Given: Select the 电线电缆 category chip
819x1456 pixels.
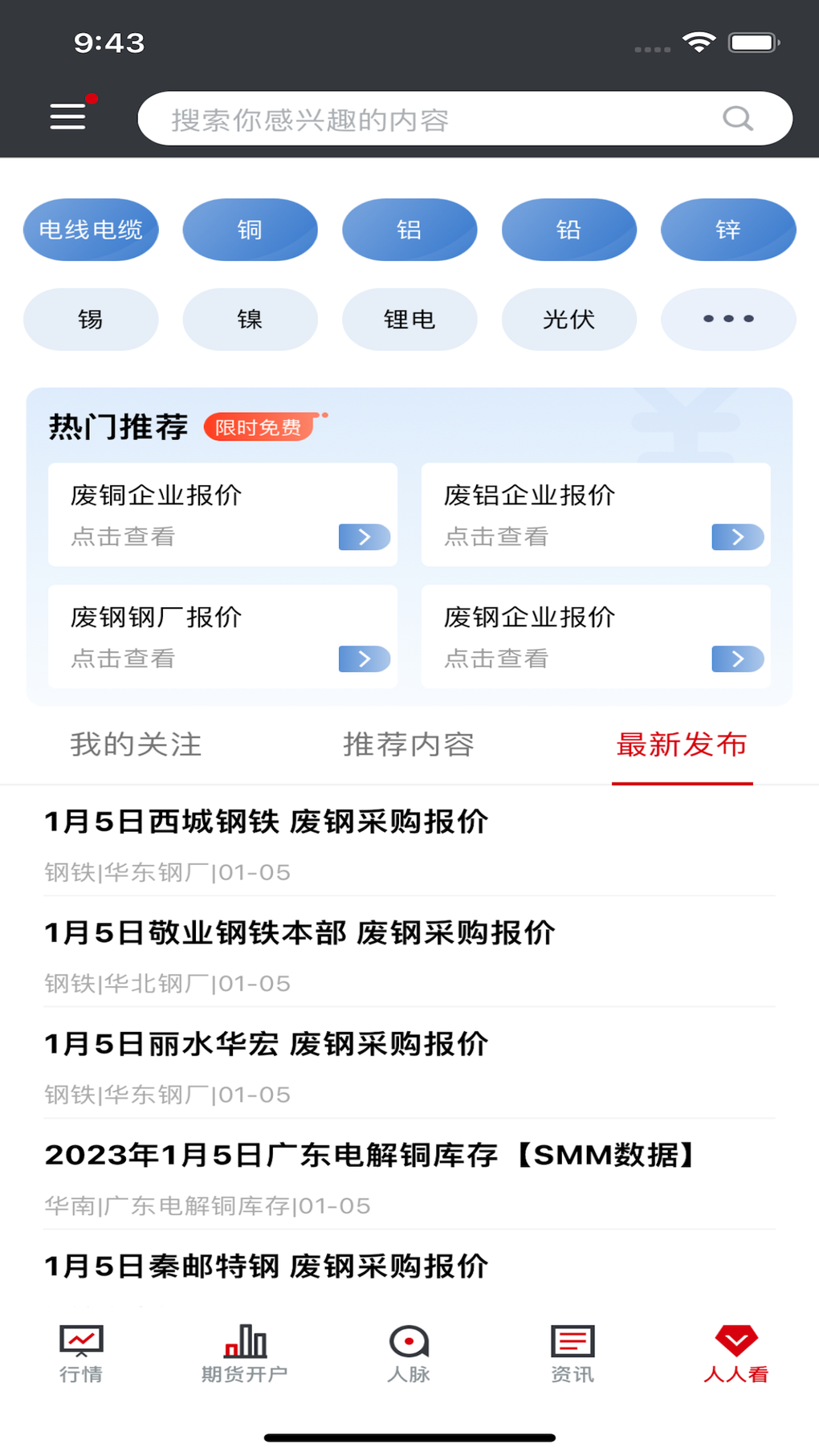Looking at the screenshot, I should click(x=91, y=230).
